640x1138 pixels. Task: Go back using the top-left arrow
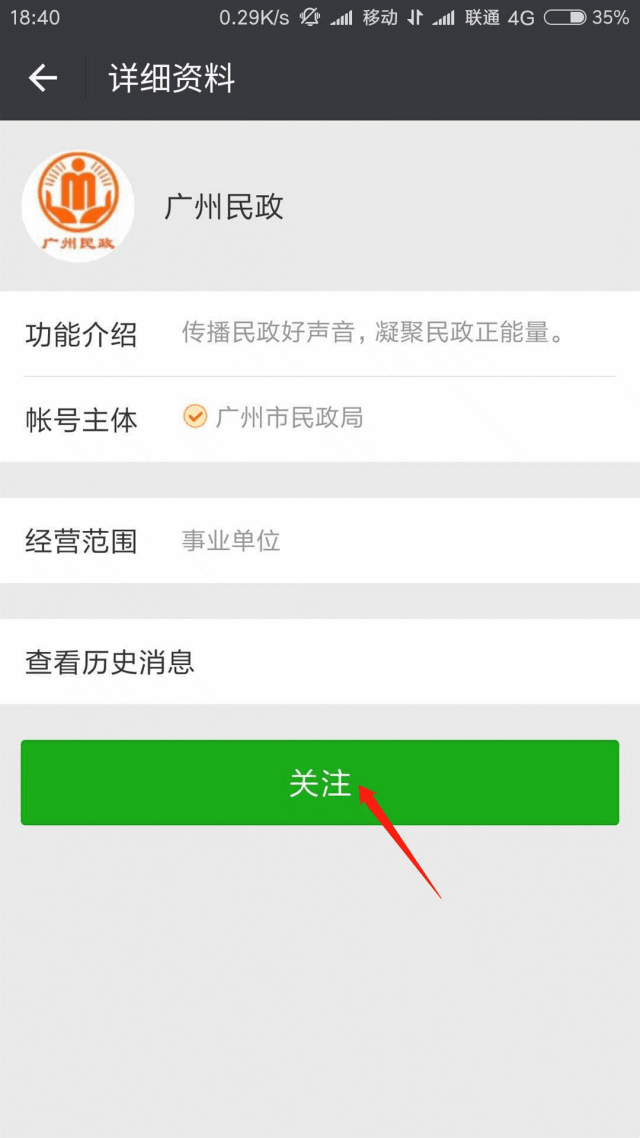(x=43, y=78)
